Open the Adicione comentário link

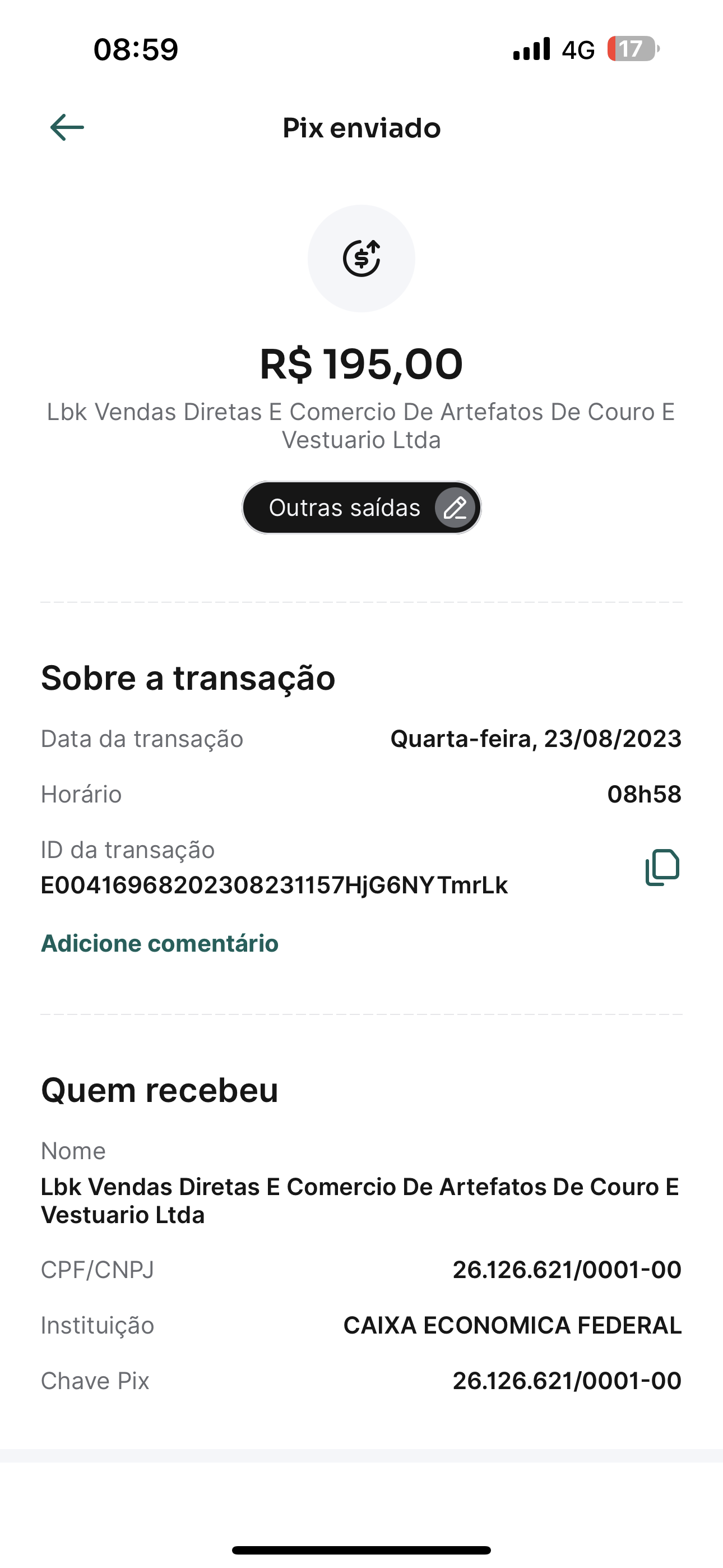[x=159, y=943]
